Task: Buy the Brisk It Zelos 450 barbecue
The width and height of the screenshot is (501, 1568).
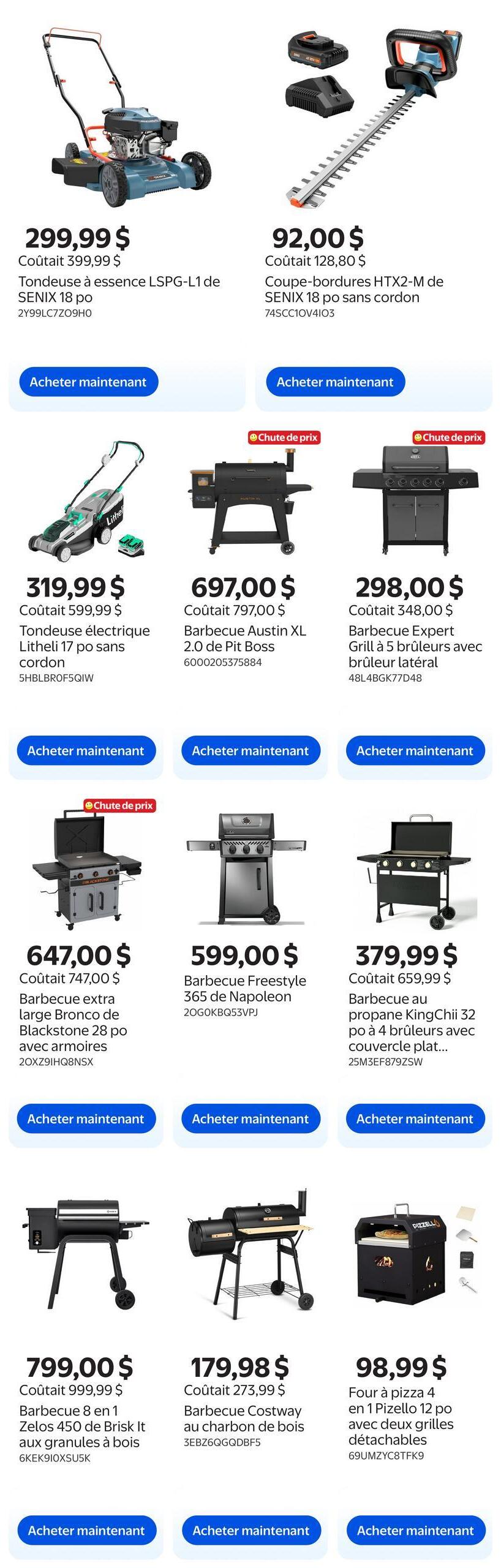Action: pyautogui.click(x=86, y=1530)
